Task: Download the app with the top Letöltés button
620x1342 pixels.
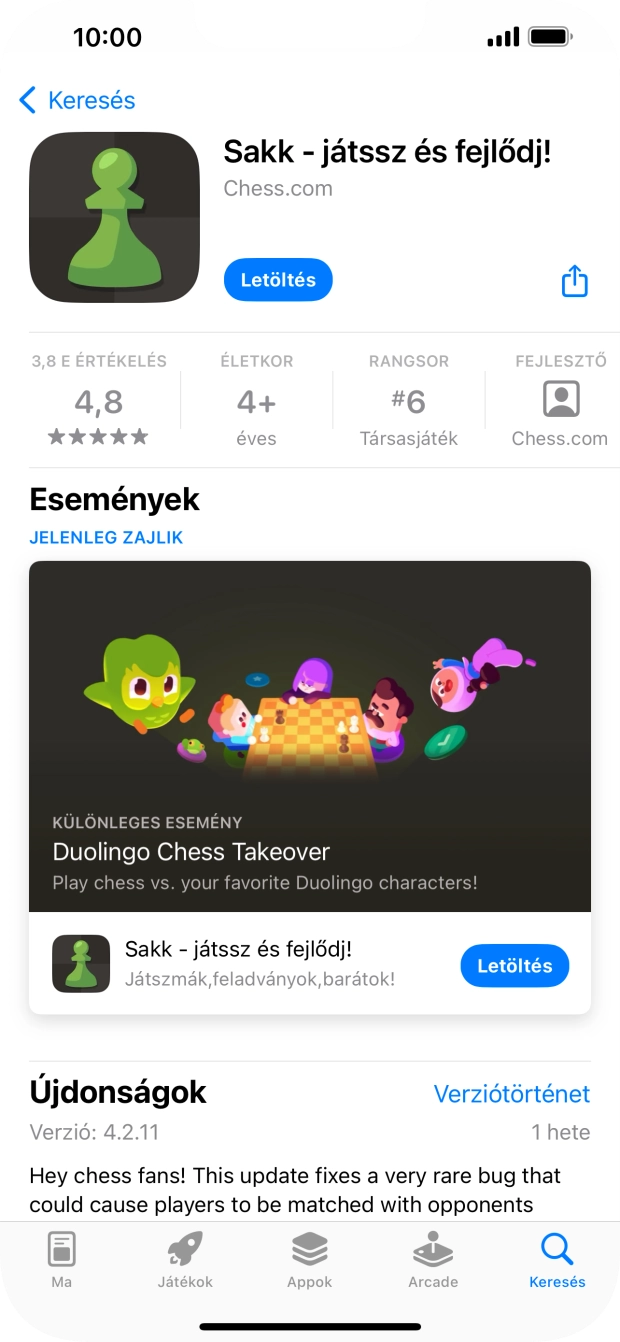Action: click(278, 280)
